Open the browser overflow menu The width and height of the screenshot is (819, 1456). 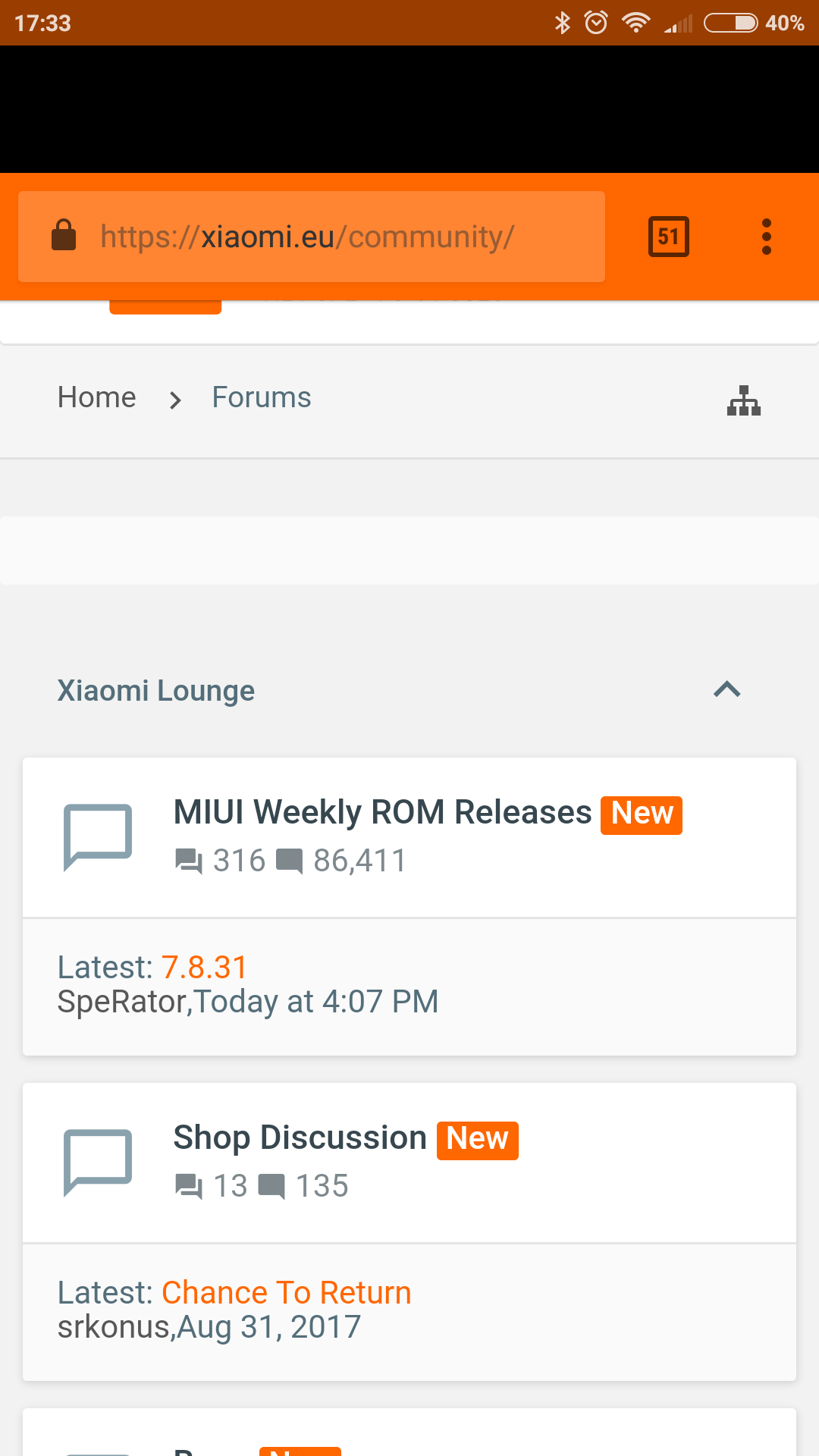(766, 237)
